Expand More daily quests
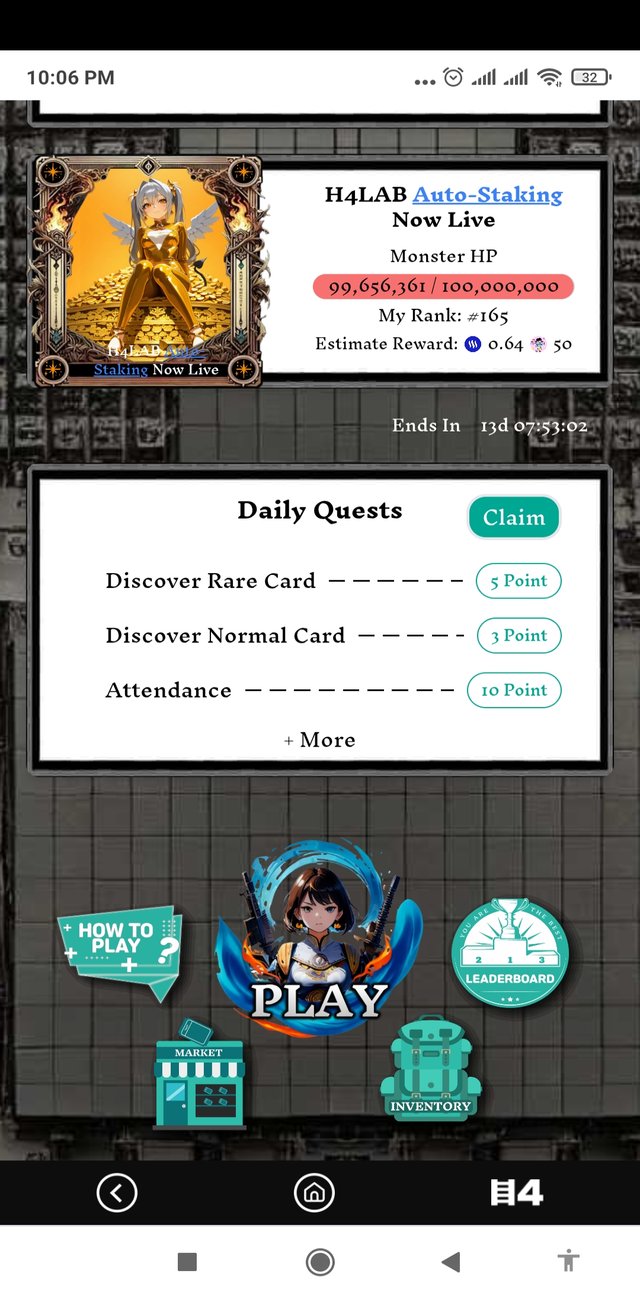640x1299 pixels. tap(320, 740)
